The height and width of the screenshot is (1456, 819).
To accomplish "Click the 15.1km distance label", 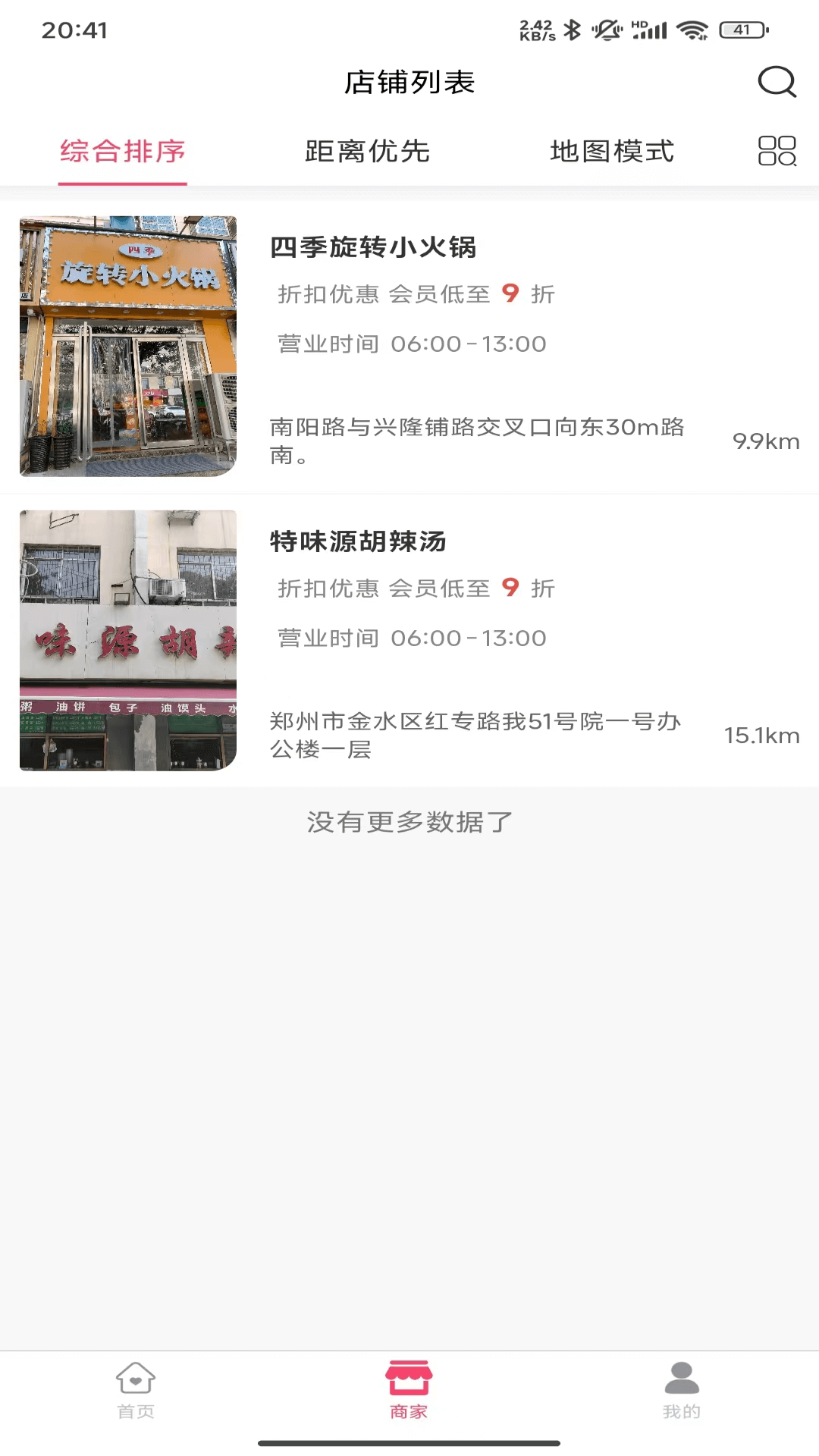I will tap(762, 736).
